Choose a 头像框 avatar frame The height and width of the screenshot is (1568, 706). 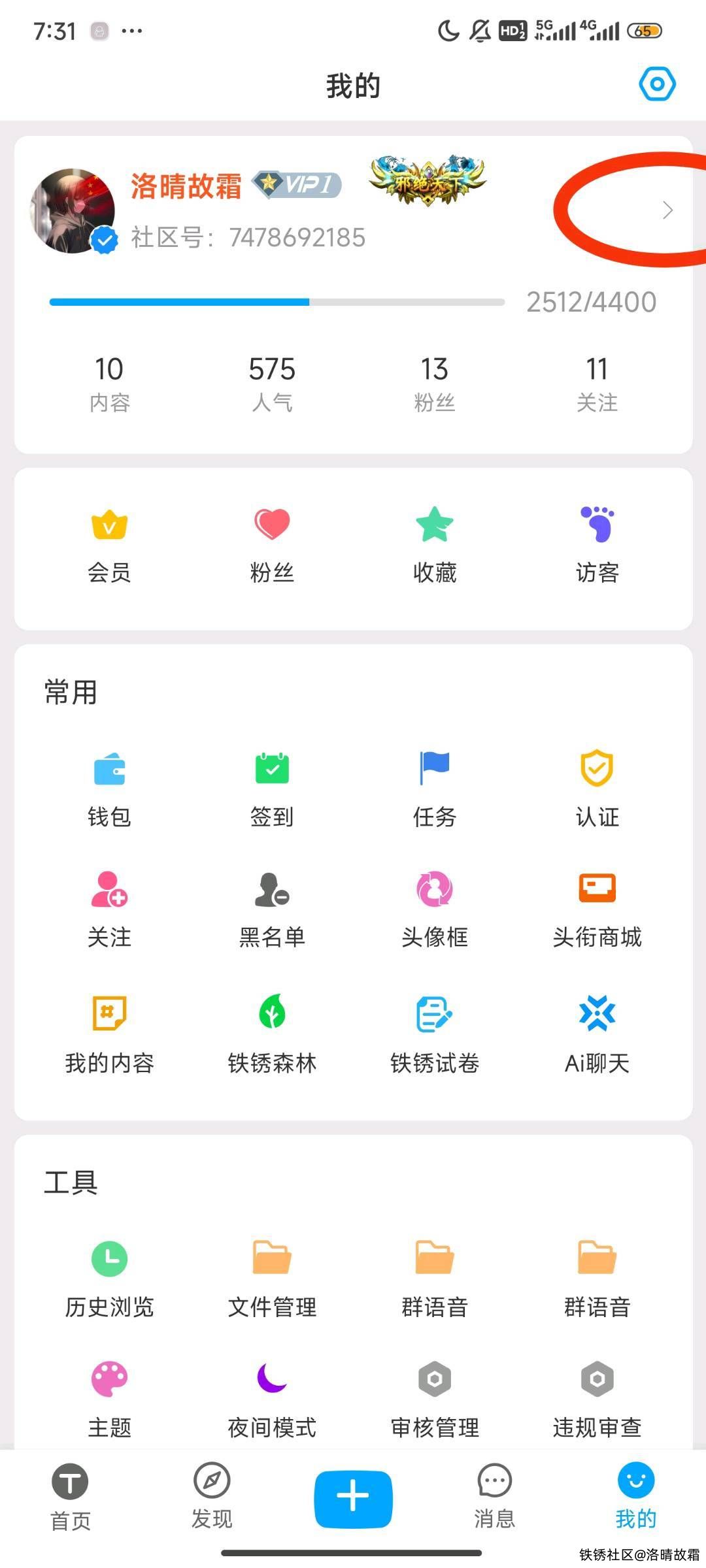pos(435,909)
